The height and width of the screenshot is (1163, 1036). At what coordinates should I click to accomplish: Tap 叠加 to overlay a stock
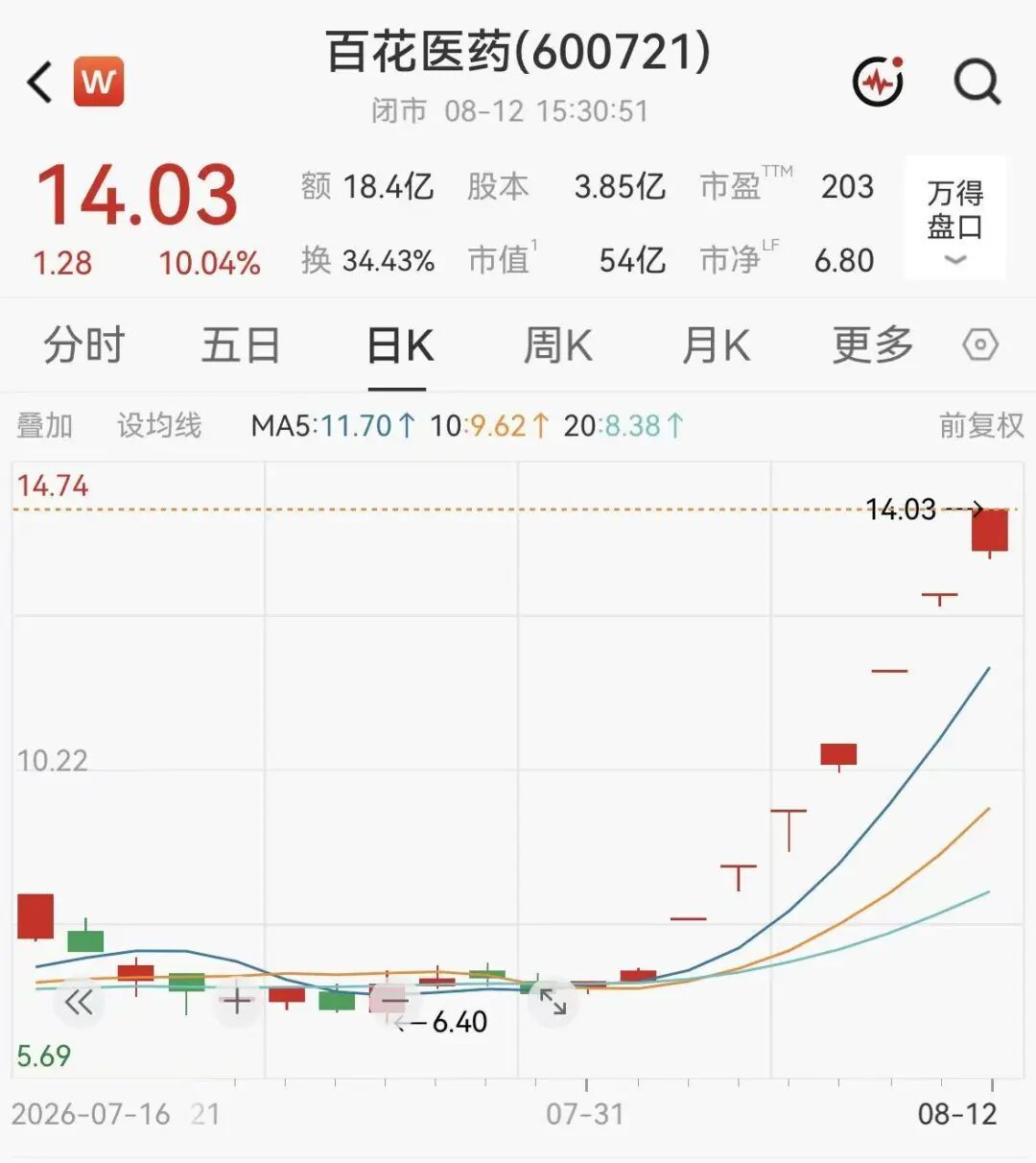pyautogui.click(x=45, y=425)
